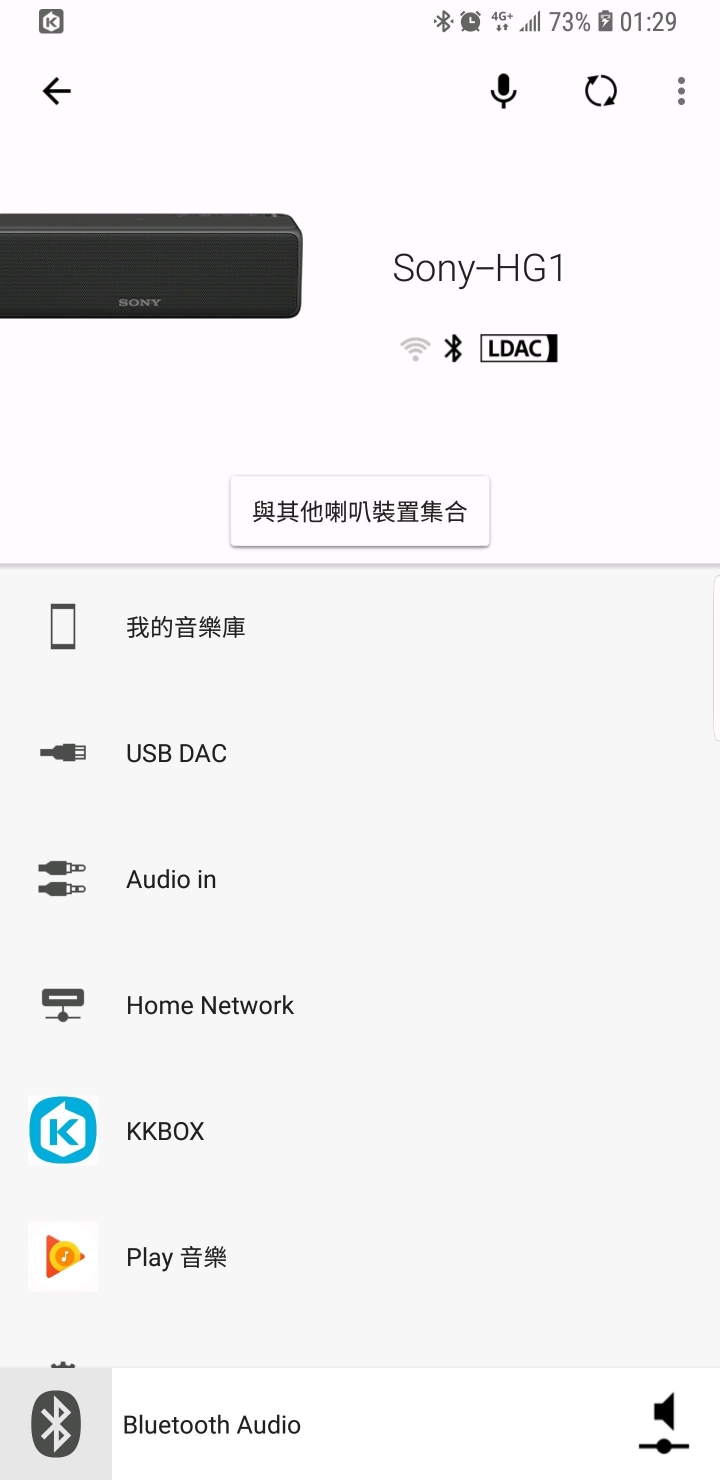Activate the microphone voice input
This screenshot has height=1480, width=720.
[504, 92]
